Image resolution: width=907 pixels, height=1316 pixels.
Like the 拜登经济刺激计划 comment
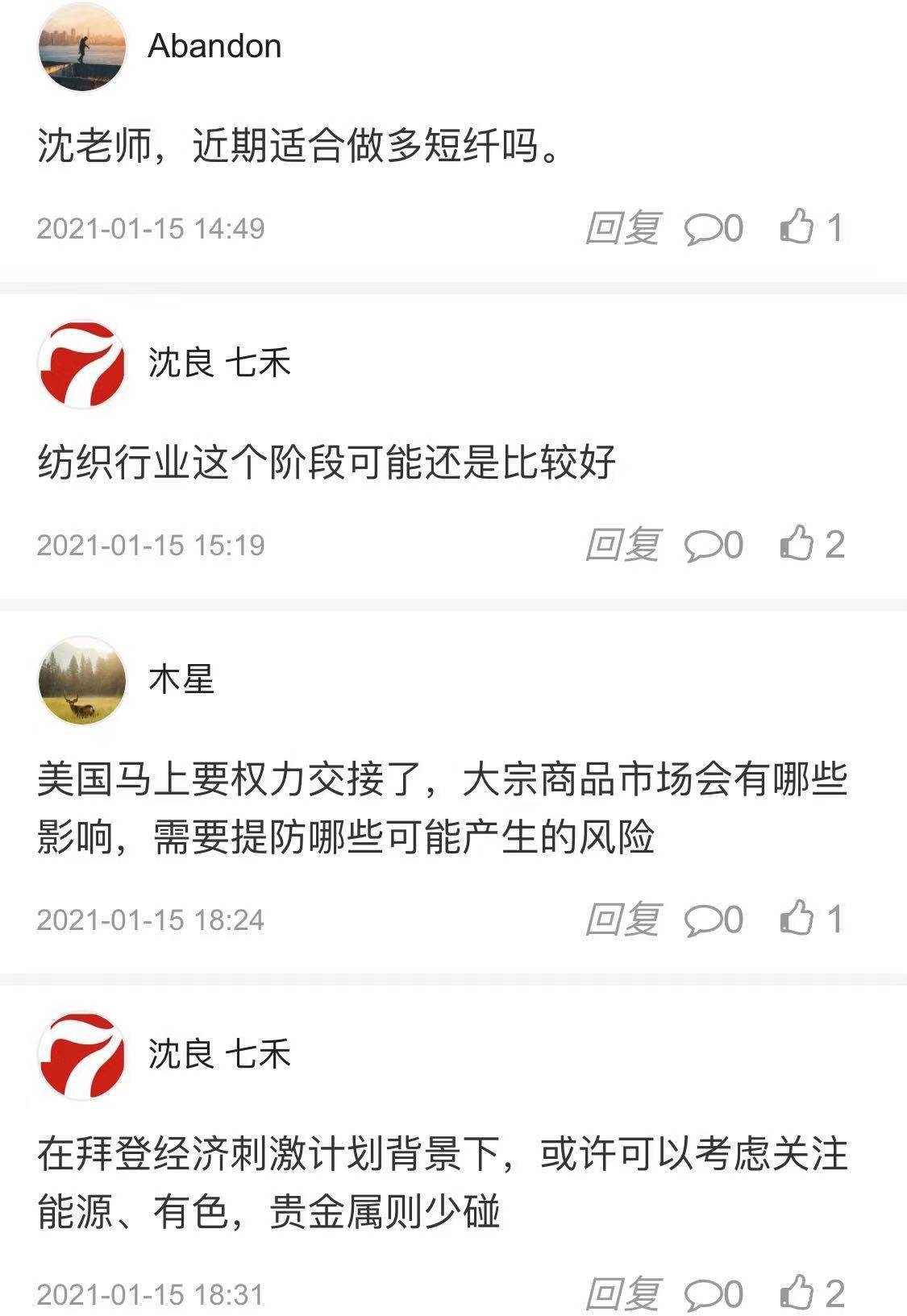pos(797,1293)
